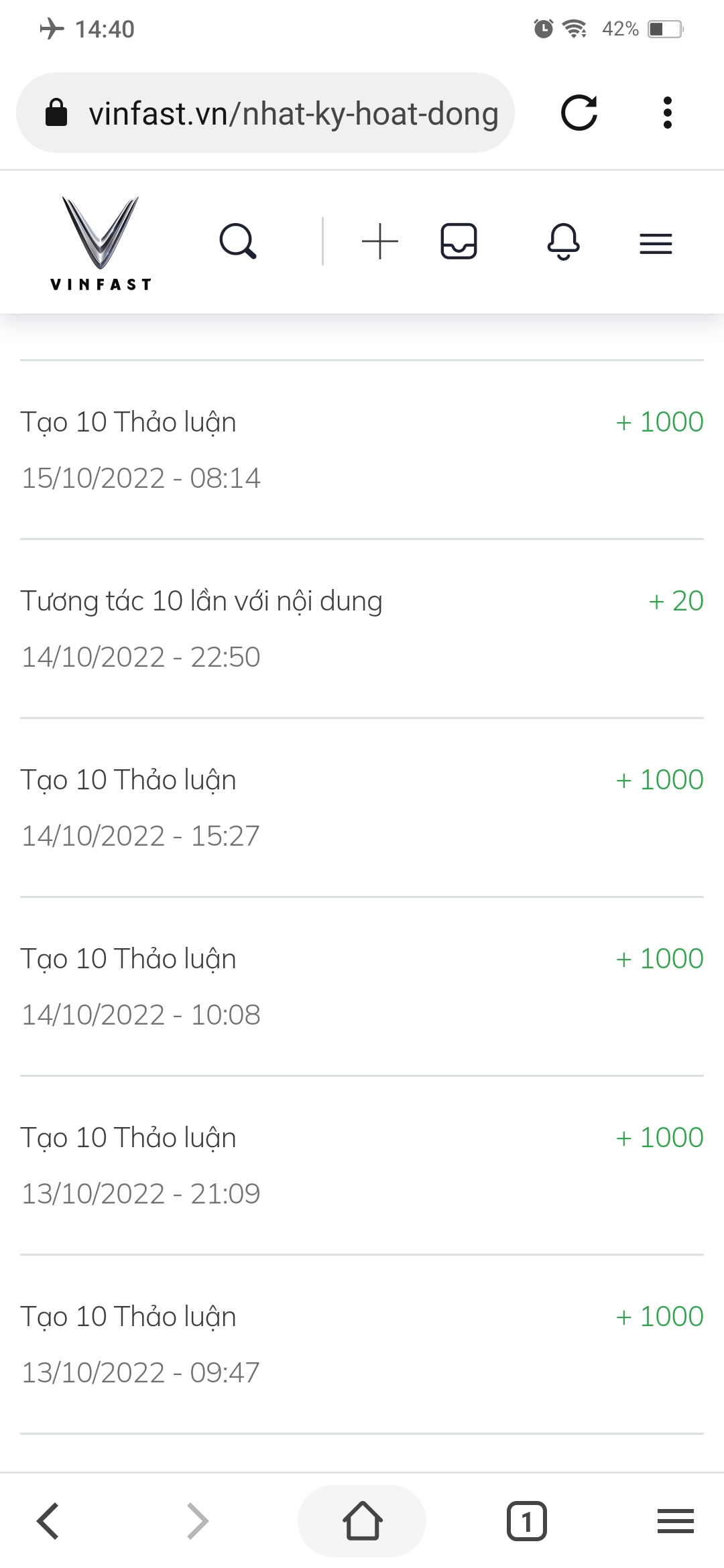Open the 'Tương tác 10 lần với nội dung' entry
This screenshot has width=724, height=1568.
click(201, 600)
